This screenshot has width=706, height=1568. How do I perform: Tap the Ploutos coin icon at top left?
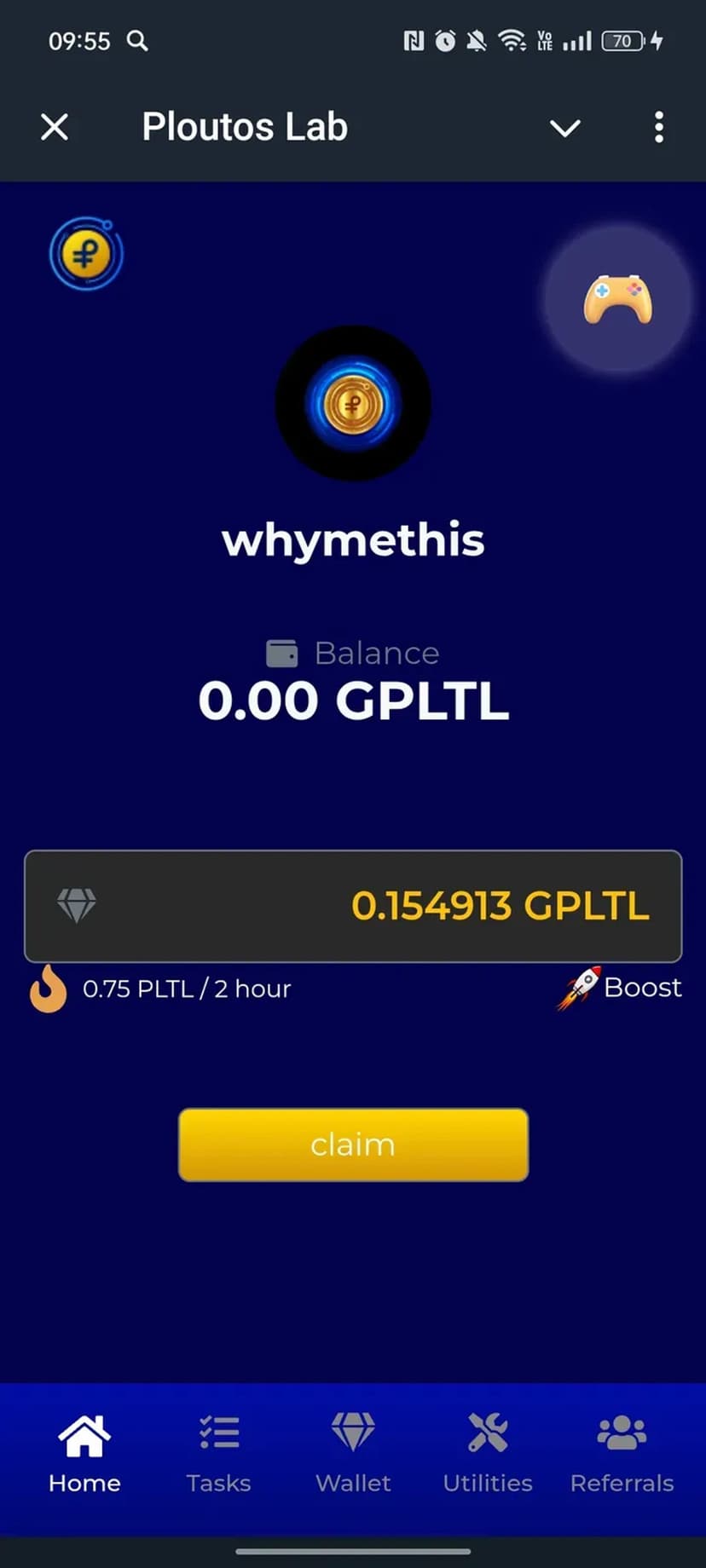(86, 254)
